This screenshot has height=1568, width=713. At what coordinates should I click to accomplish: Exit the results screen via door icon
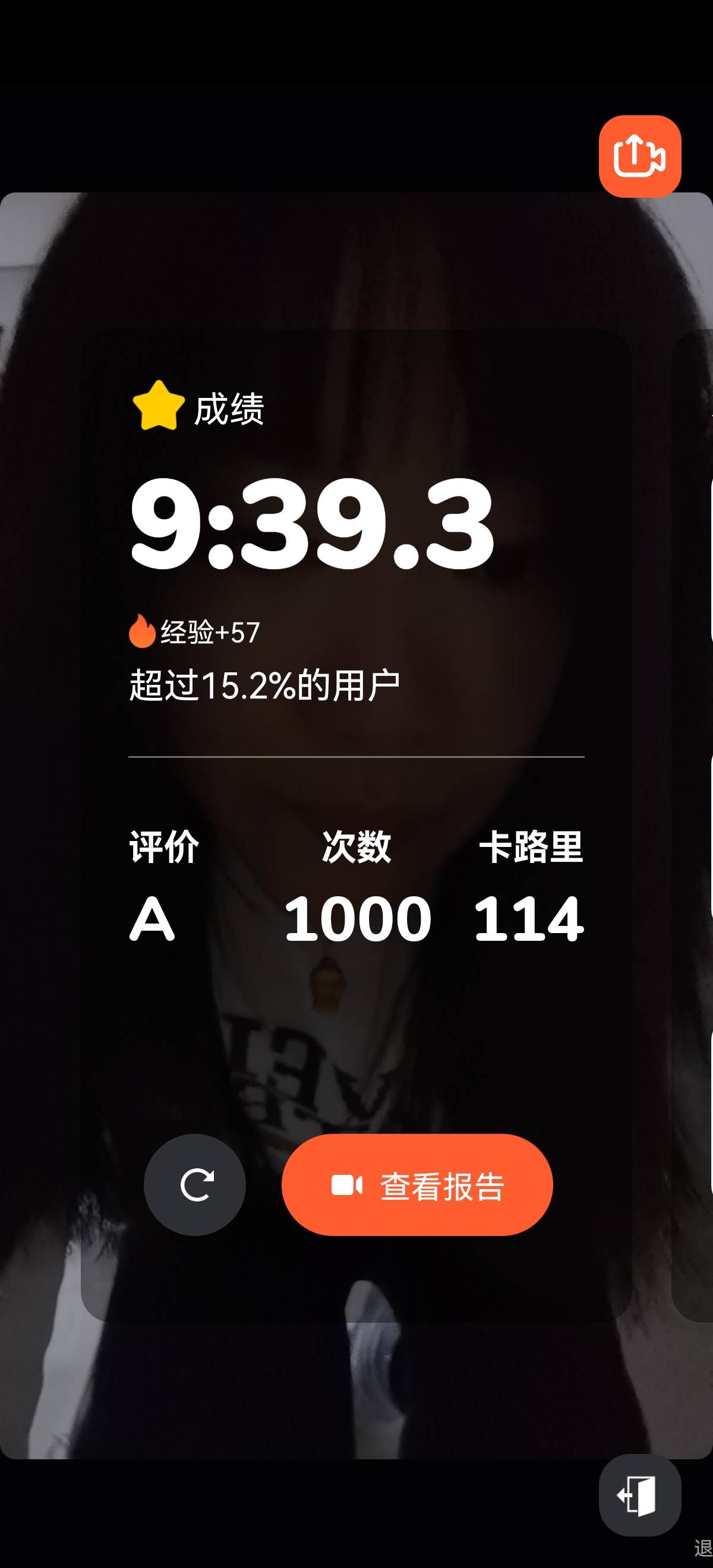tap(639, 1495)
